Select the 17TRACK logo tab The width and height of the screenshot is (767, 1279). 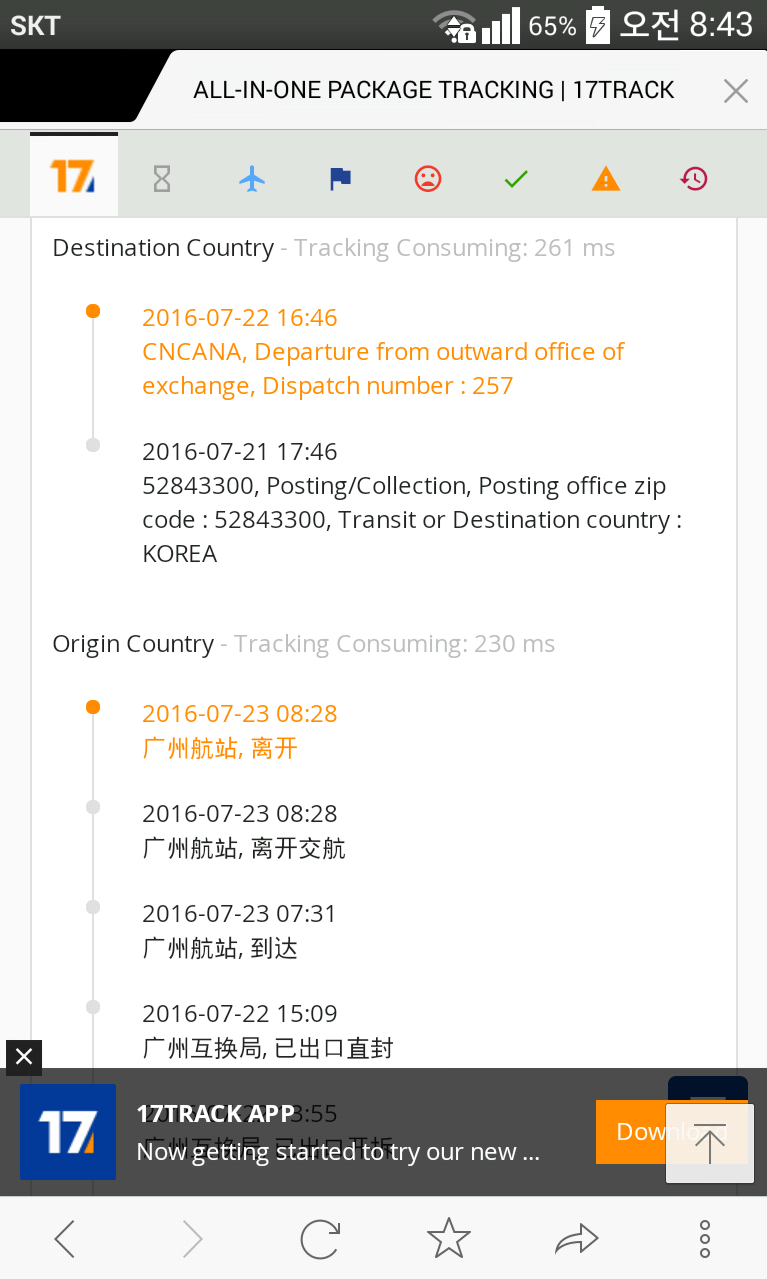(74, 178)
